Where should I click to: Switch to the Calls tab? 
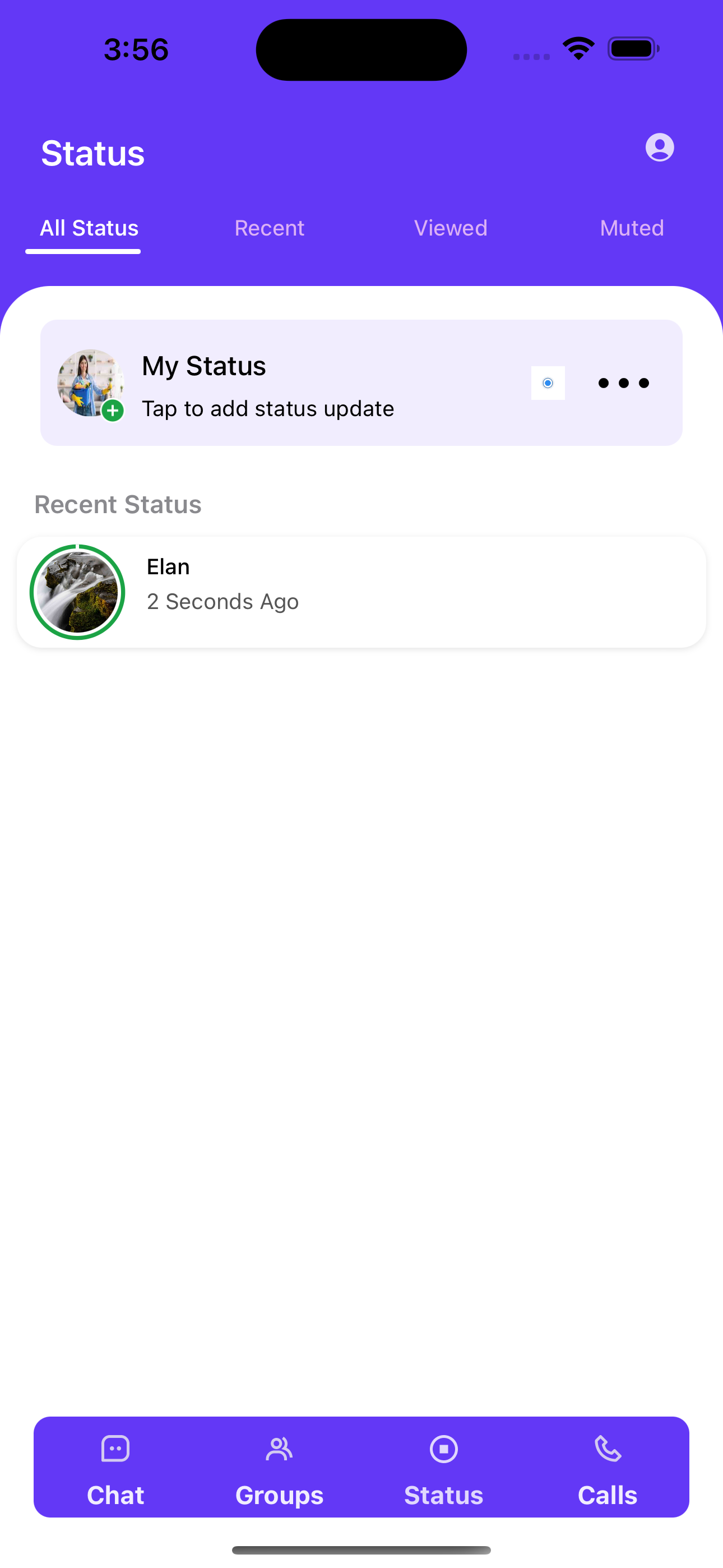click(608, 1469)
